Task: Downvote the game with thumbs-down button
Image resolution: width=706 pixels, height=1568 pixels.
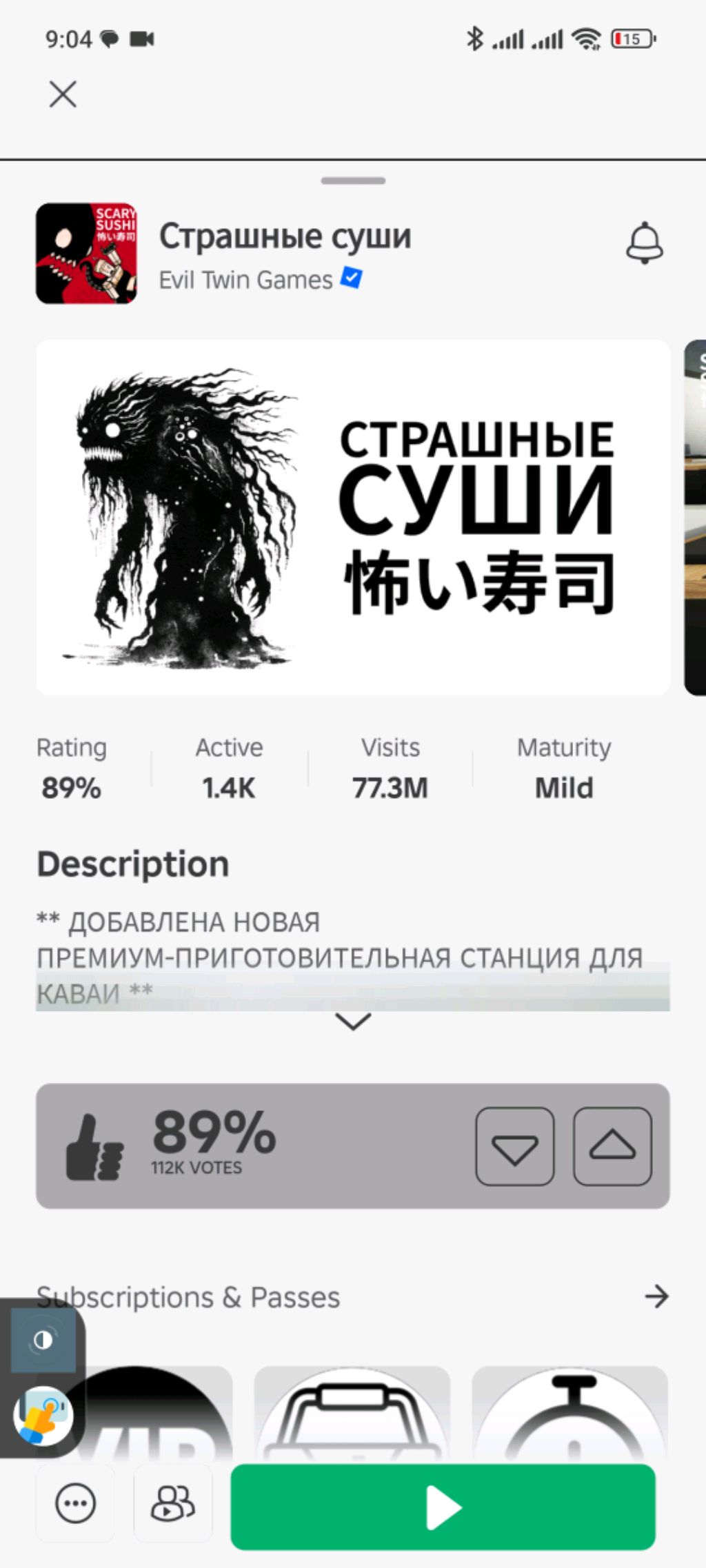Action: pos(515,1146)
